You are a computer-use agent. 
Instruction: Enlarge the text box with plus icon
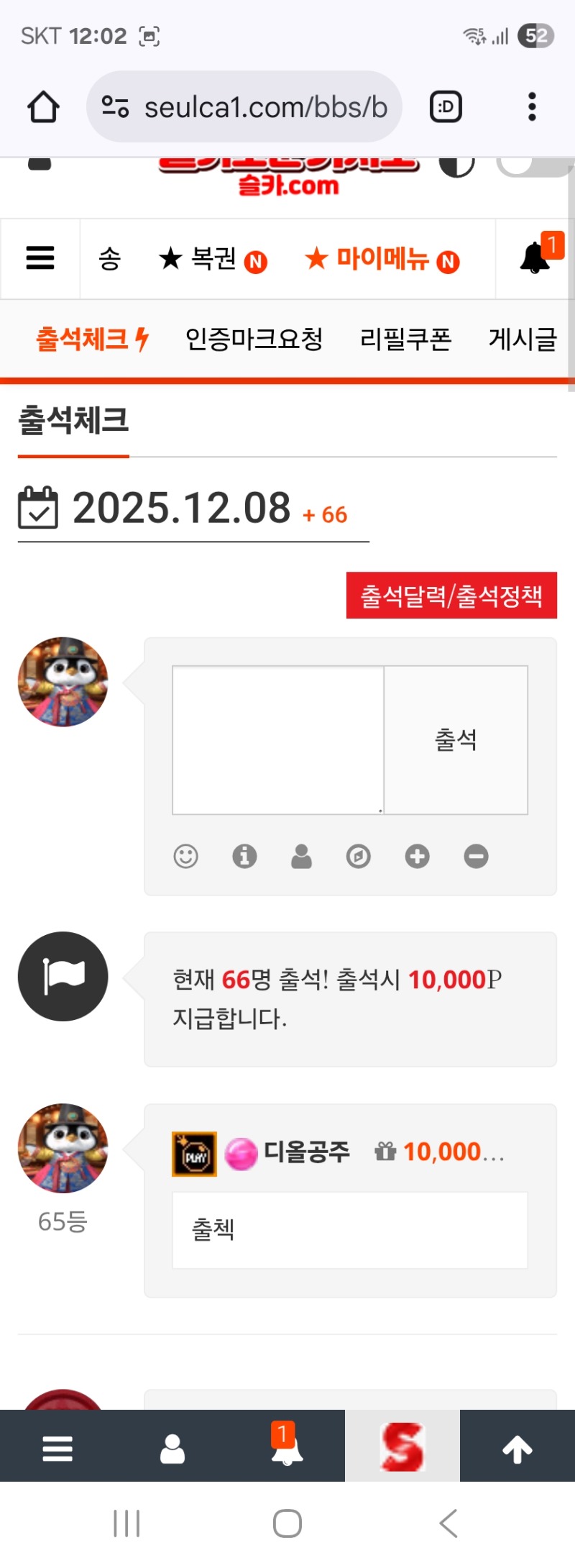click(417, 857)
